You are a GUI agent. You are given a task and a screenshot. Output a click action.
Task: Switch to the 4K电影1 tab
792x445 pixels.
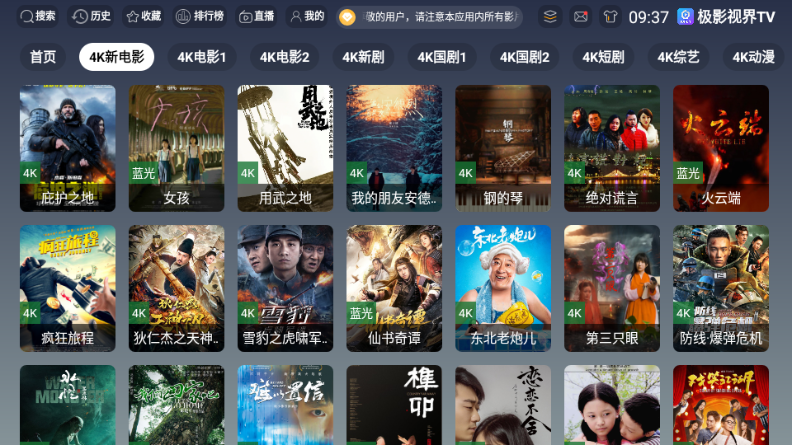[x=202, y=57]
